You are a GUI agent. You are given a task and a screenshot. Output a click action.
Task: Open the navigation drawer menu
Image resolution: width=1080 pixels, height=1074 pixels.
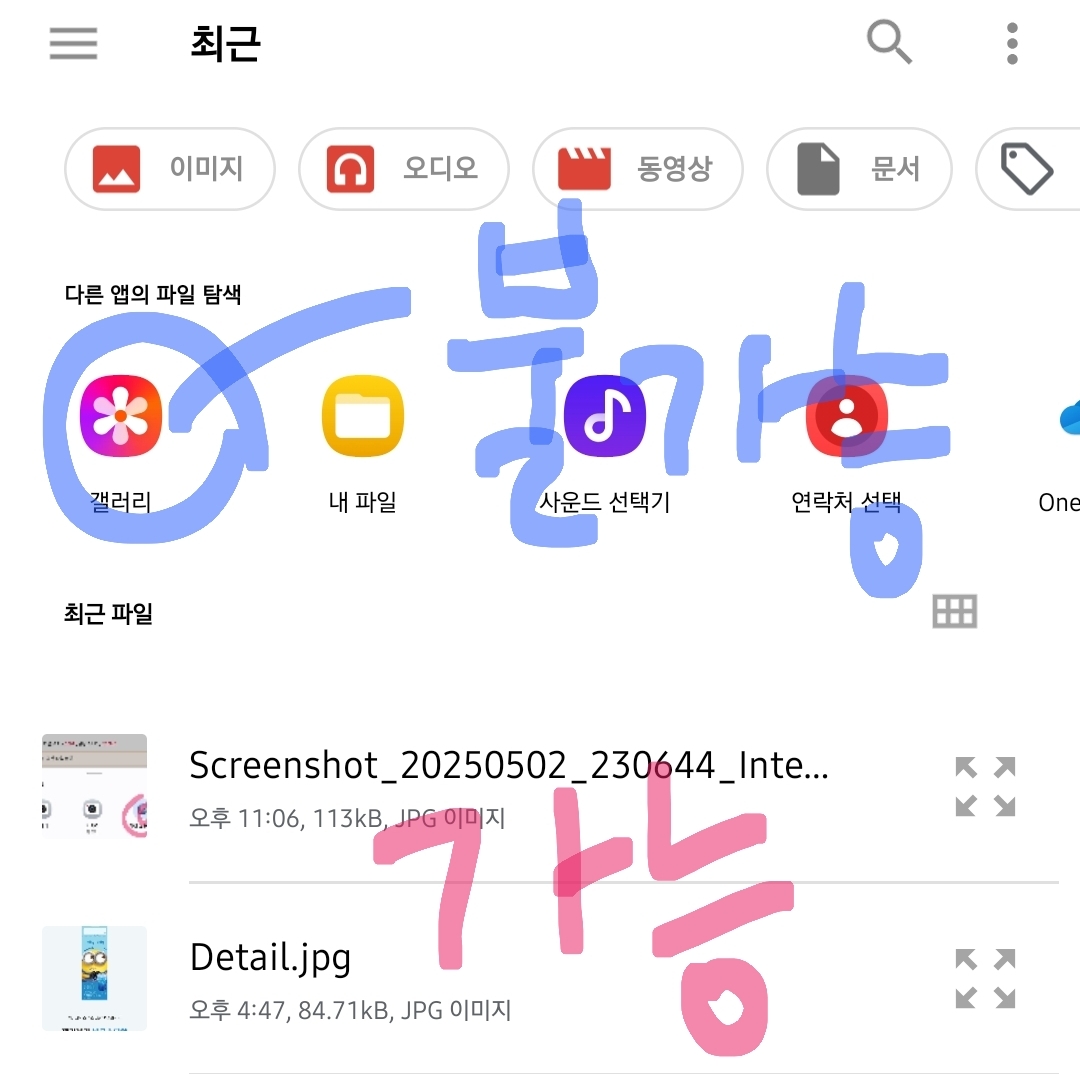point(73,43)
